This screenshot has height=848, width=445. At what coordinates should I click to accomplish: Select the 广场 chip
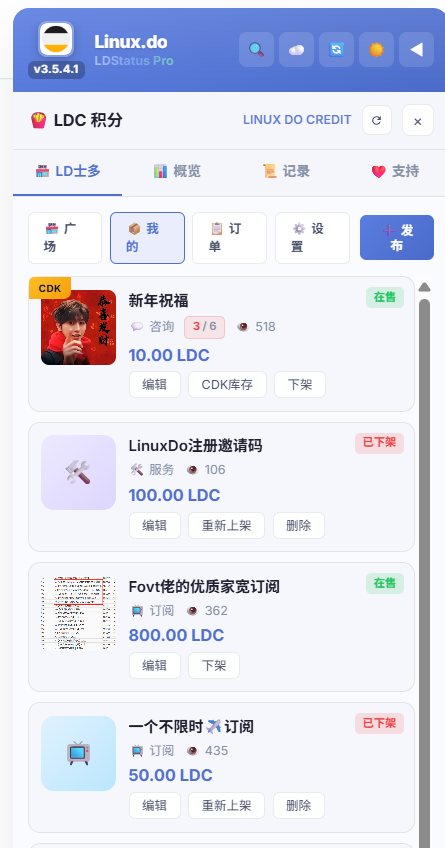click(x=65, y=238)
